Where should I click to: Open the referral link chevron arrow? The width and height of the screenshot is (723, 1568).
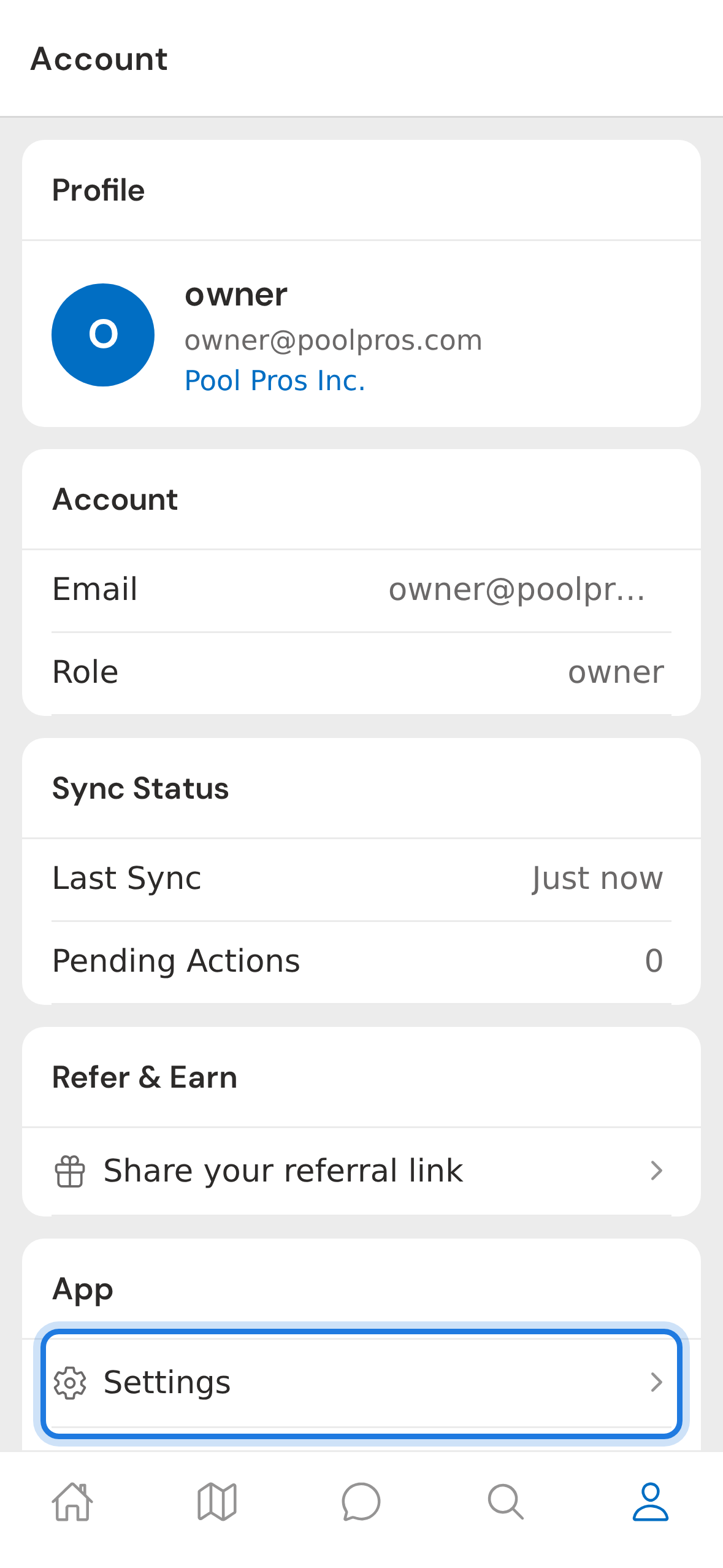click(657, 1170)
